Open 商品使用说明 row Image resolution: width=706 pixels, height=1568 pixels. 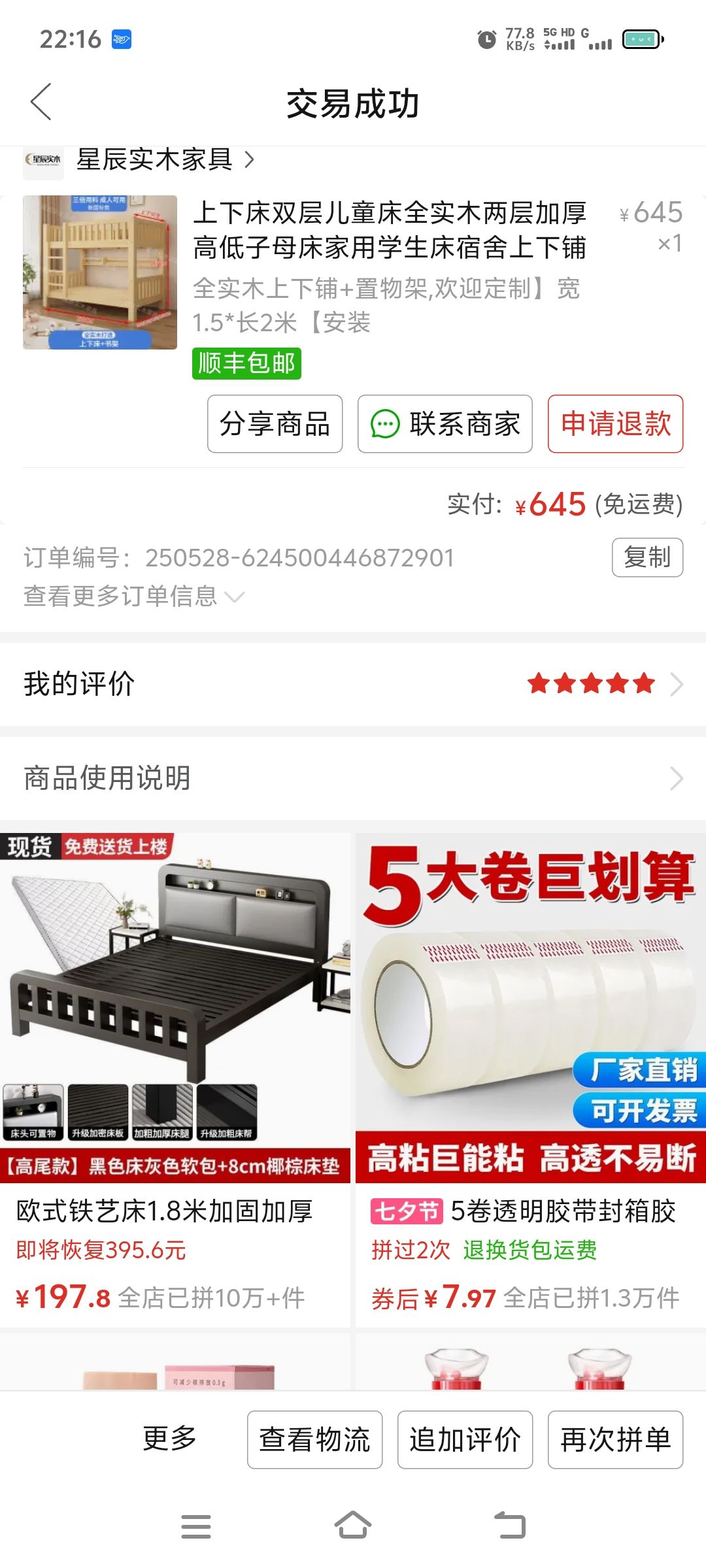point(353,778)
